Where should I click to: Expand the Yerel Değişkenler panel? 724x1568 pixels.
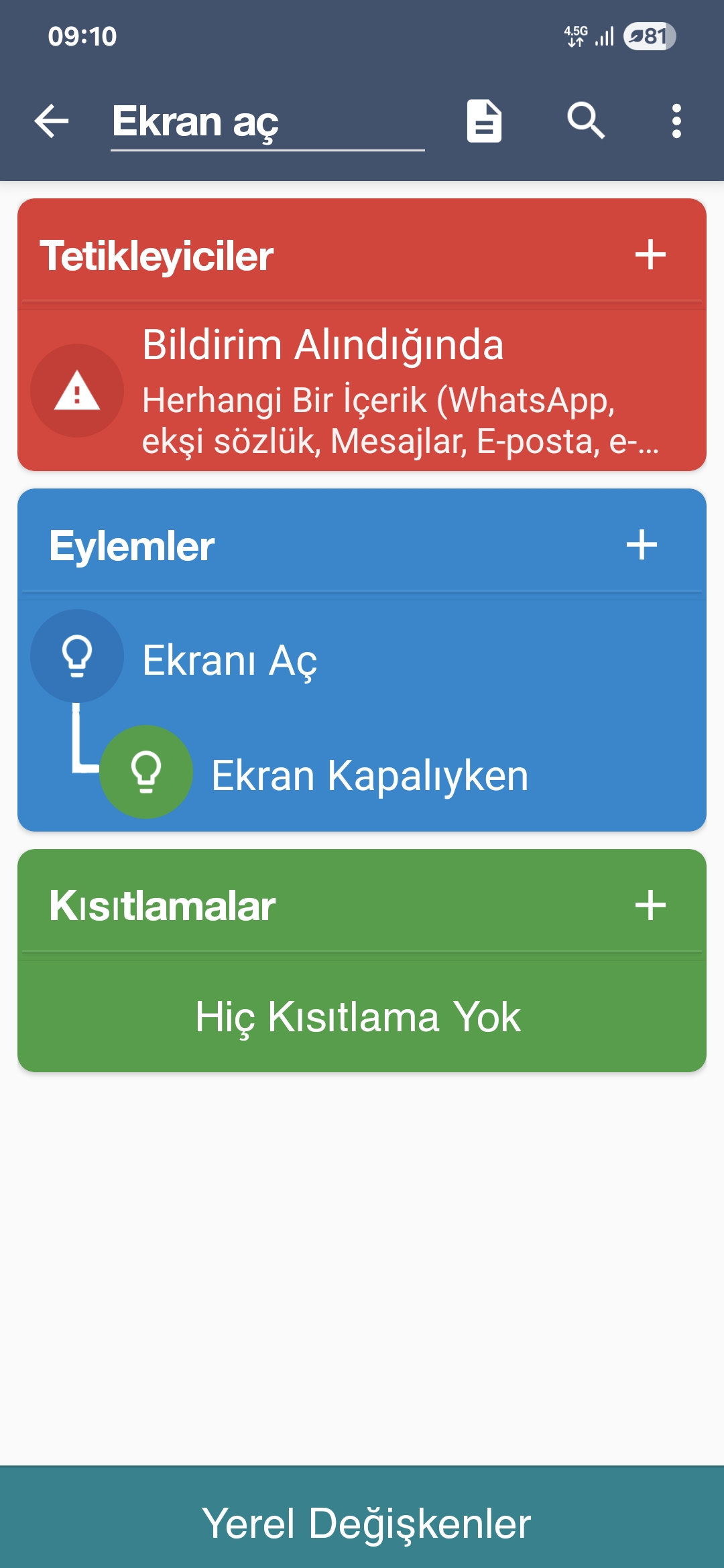[x=362, y=1522]
